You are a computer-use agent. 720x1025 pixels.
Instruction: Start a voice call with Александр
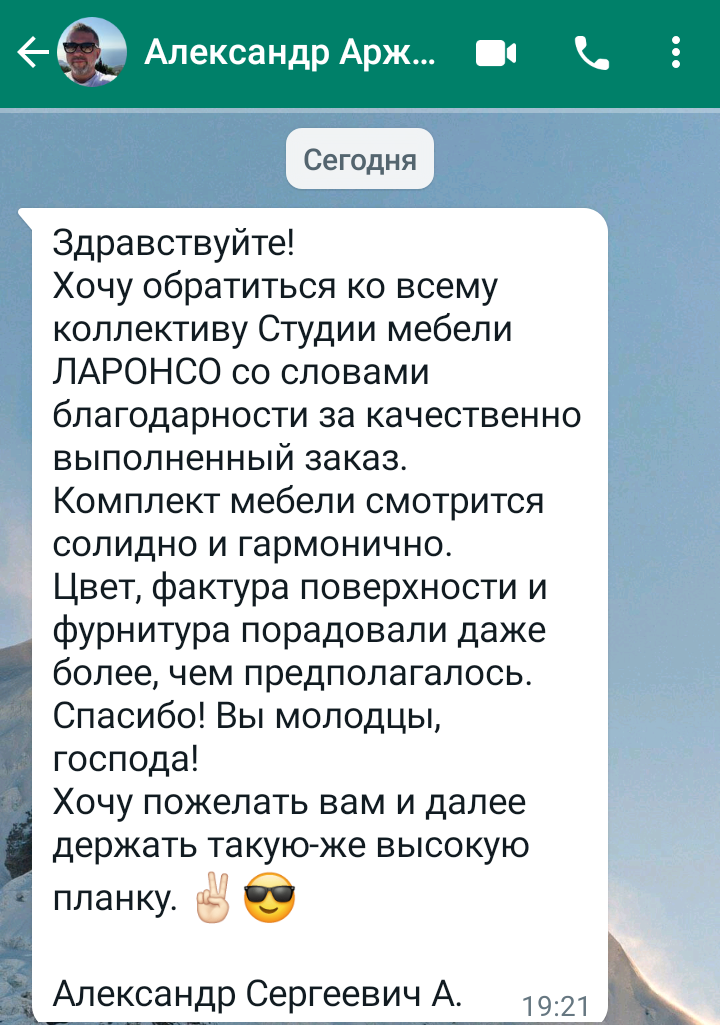pyautogui.click(x=592, y=53)
